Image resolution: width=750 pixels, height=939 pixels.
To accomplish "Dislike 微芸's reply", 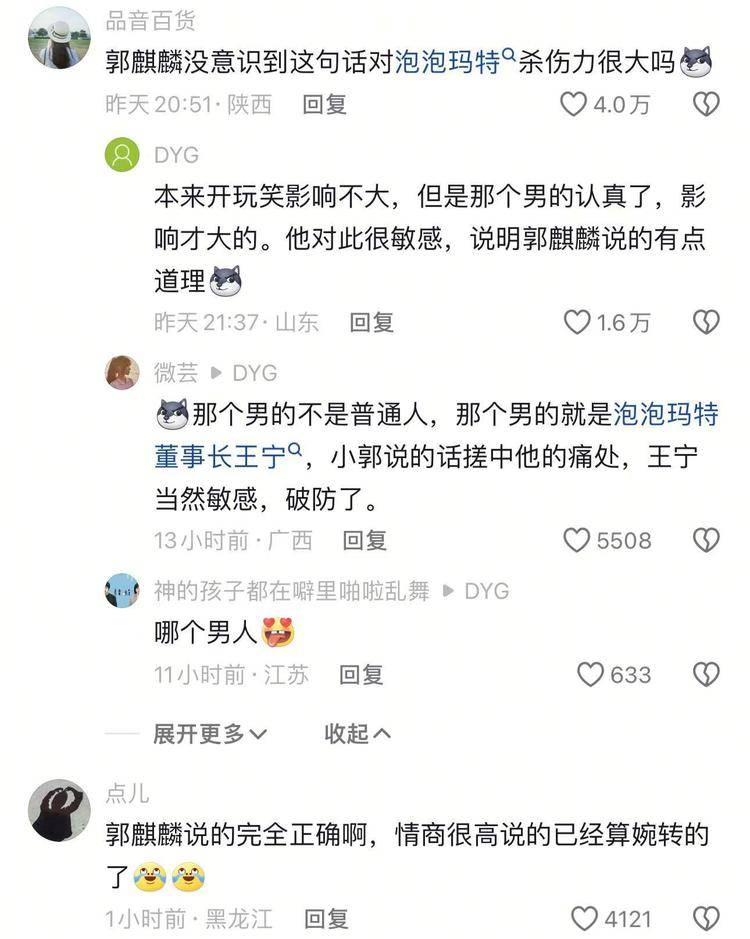I will pyautogui.click(x=706, y=540).
